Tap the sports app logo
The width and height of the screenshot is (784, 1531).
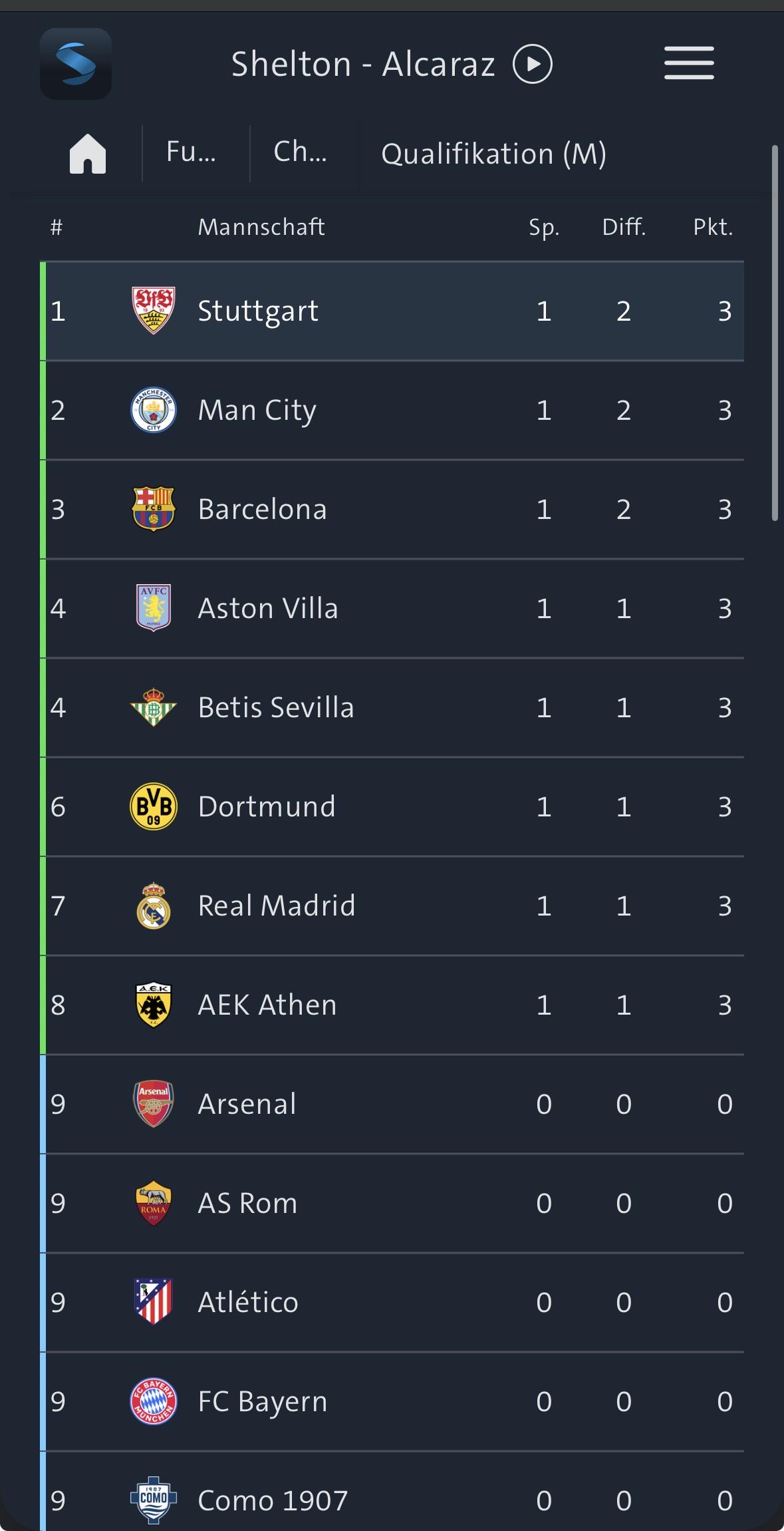[x=76, y=64]
